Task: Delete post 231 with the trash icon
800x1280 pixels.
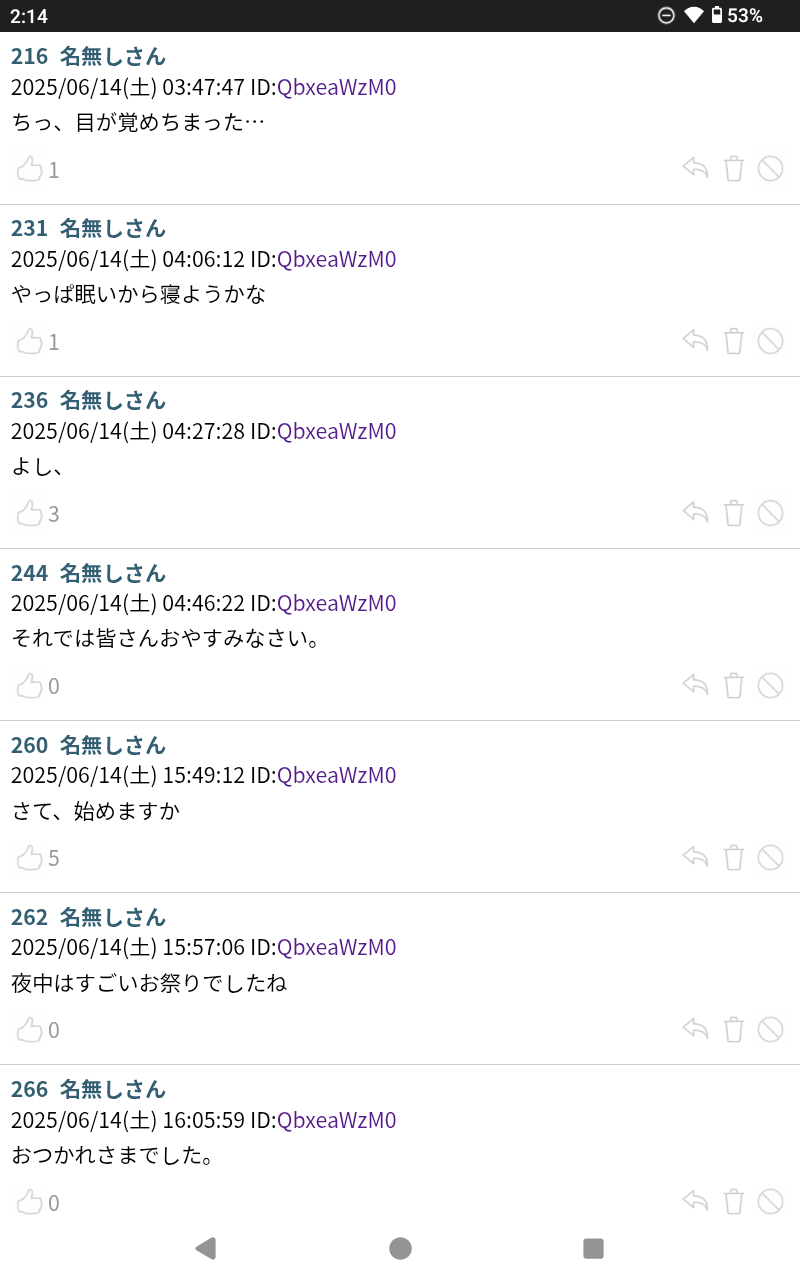Action: [734, 341]
